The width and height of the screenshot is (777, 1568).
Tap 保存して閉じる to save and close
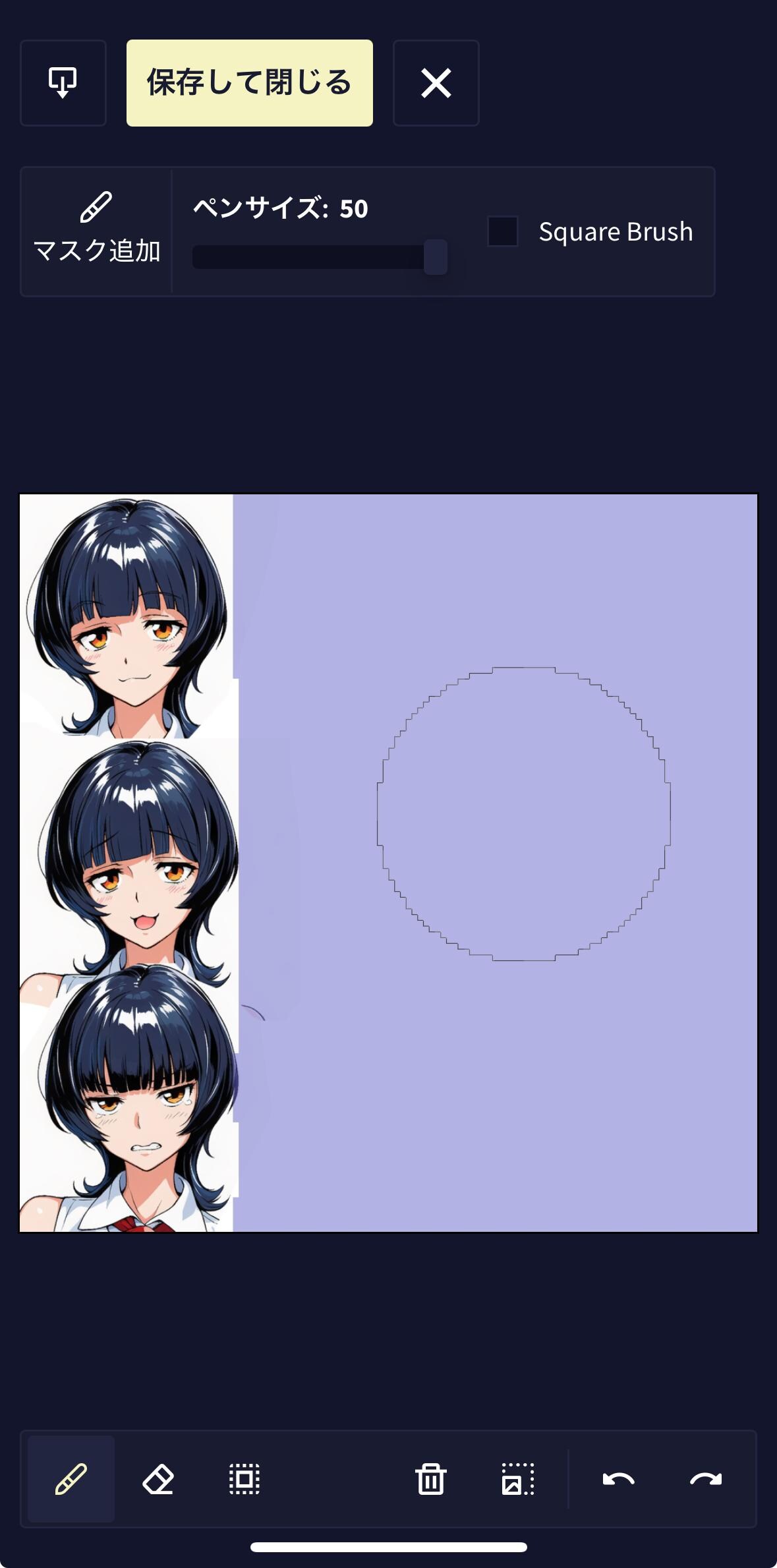(x=249, y=83)
